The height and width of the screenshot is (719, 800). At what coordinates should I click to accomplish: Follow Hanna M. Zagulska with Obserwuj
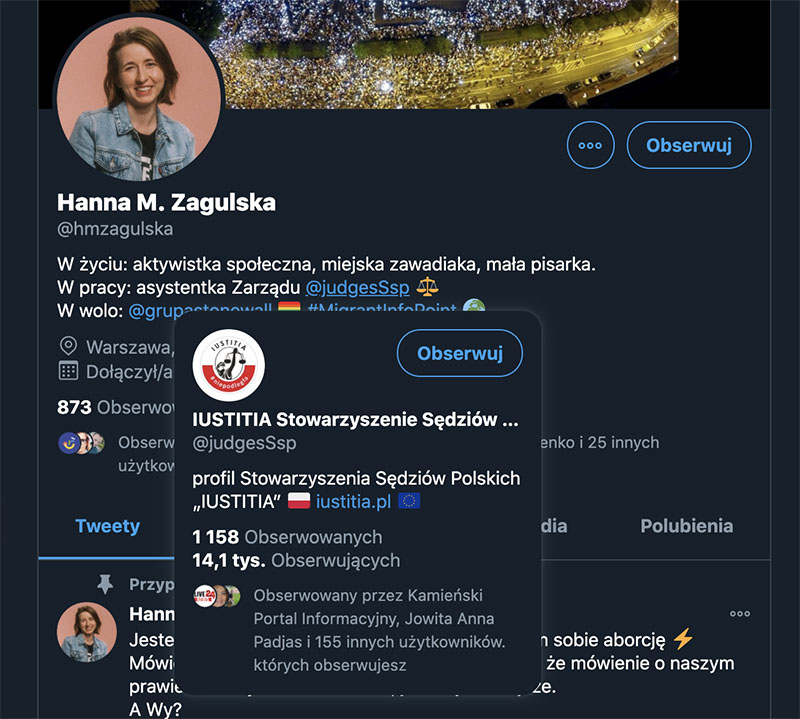[688, 145]
